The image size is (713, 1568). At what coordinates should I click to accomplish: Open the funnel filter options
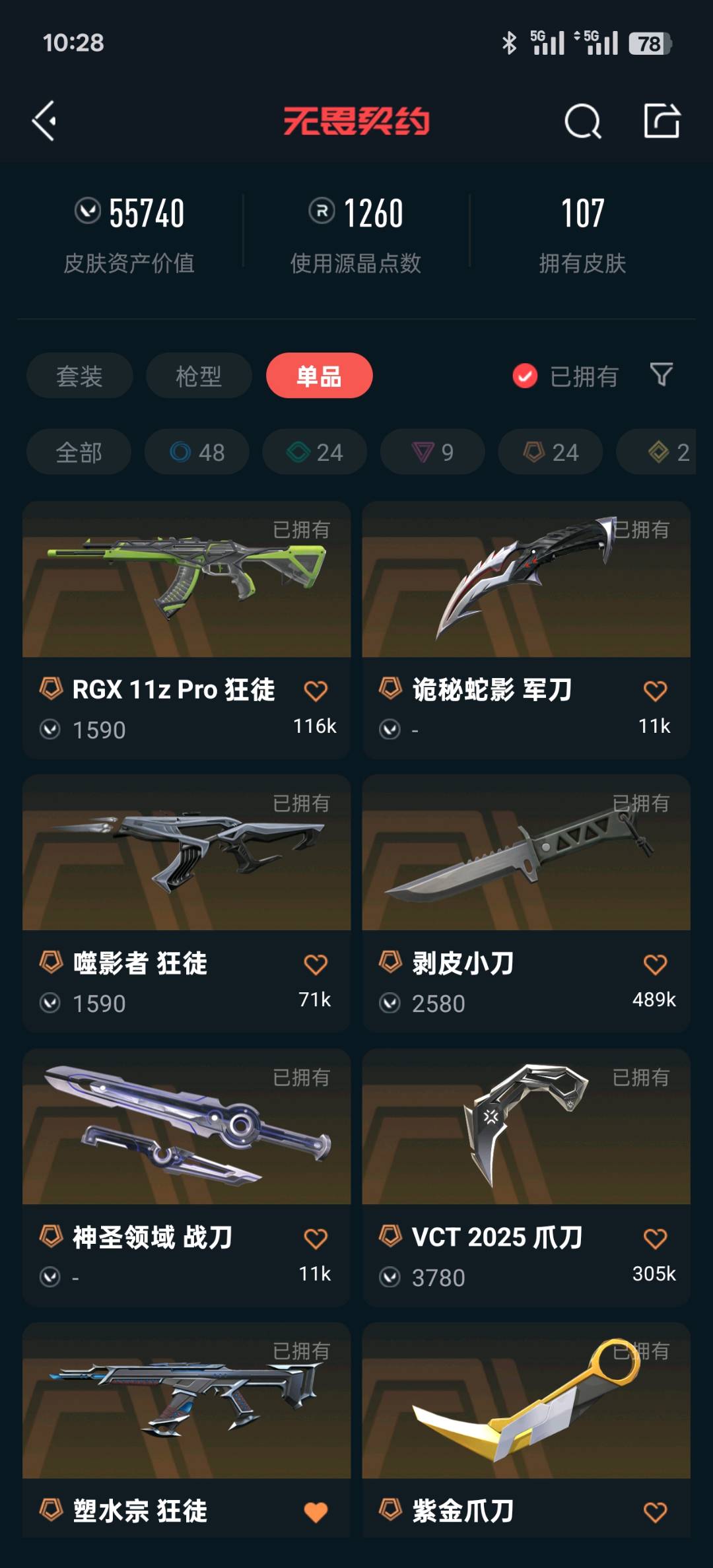661,375
